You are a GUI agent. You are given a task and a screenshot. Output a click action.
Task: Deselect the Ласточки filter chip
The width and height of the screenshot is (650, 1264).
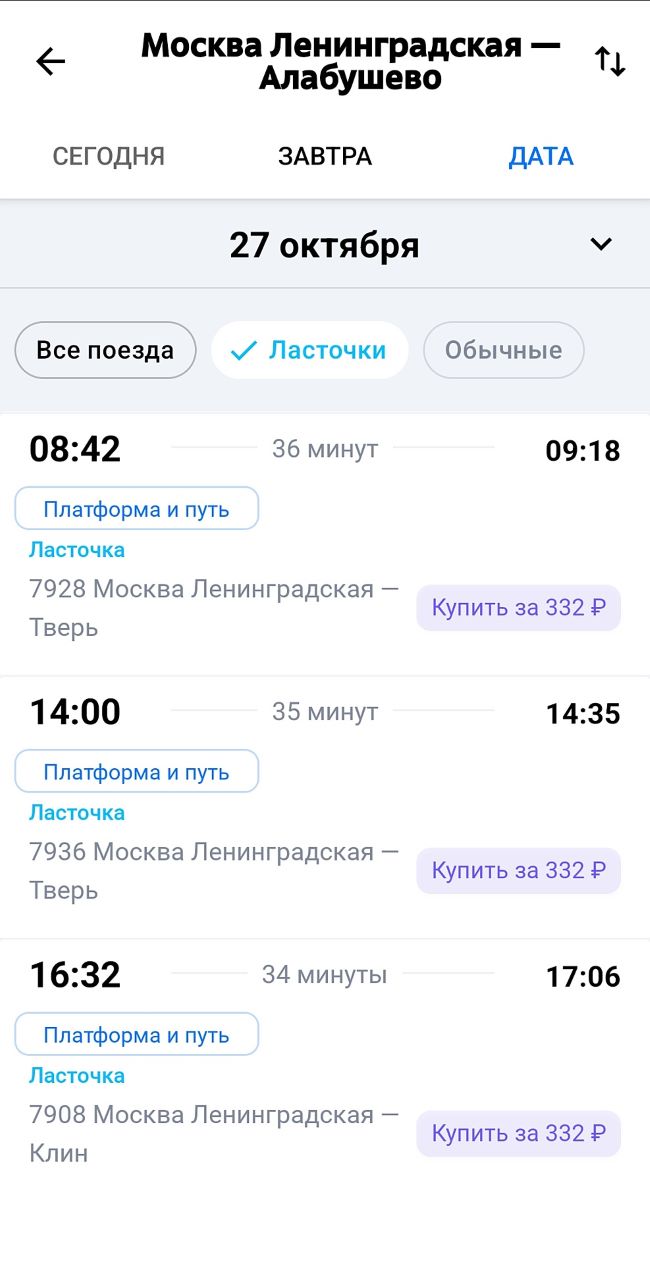[x=309, y=350]
